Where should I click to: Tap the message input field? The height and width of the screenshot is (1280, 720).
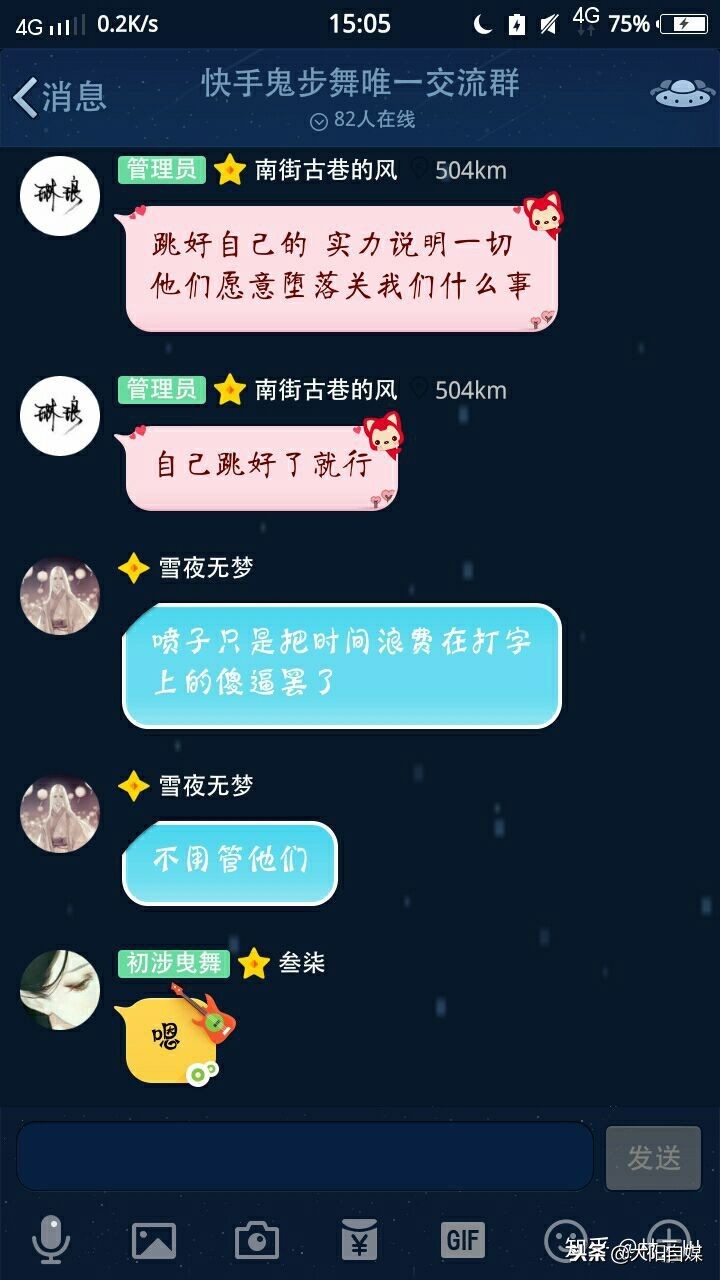pos(305,1155)
